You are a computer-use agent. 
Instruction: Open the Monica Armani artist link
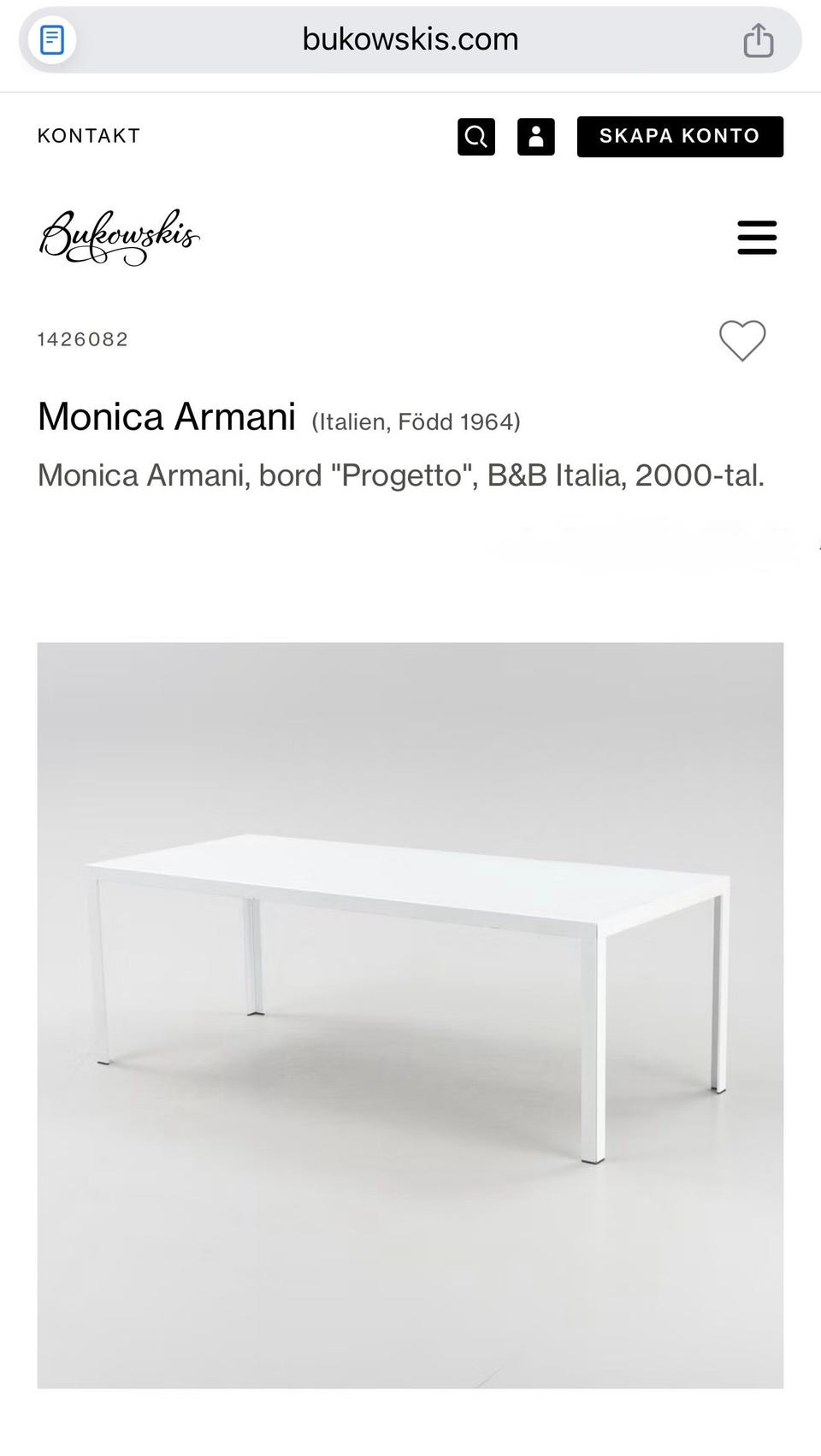point(167,417)
